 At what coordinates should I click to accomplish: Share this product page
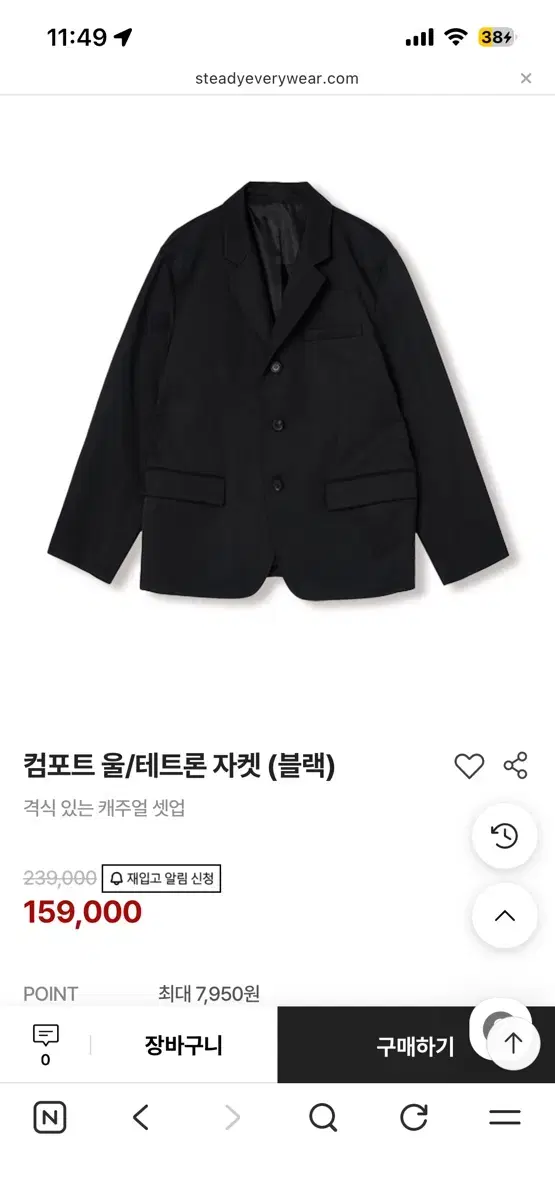click(515, 767)
